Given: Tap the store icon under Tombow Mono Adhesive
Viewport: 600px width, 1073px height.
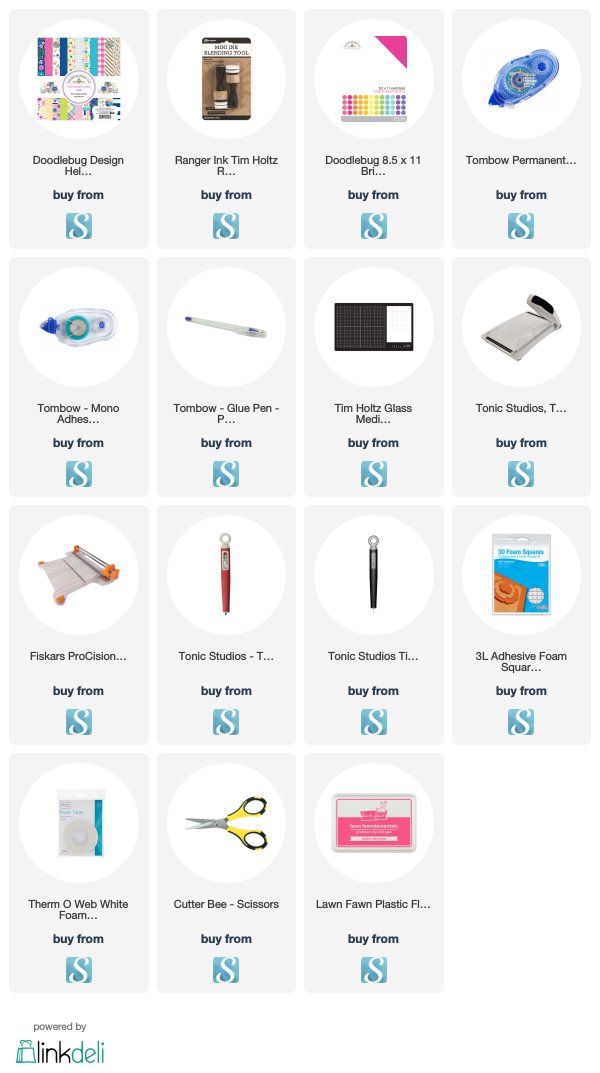Looking at the screenshot, I should point(79,474).
